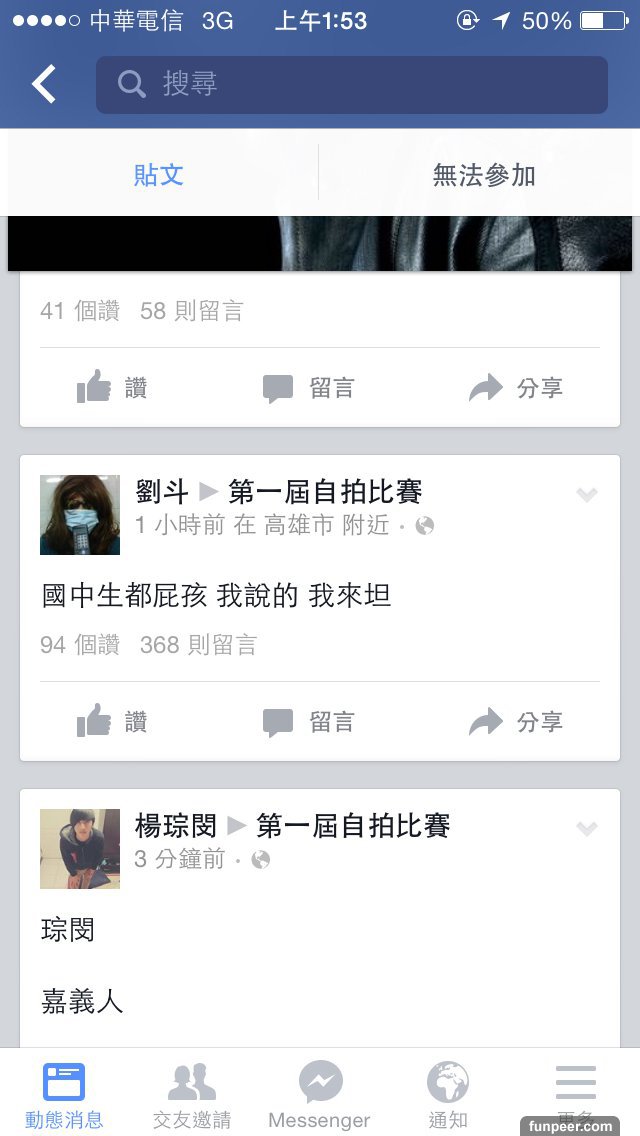The width and height of the screenshot is (640, 1136).
Task: Open the options chevron on 劉斗's post
Action: point(587,495)
